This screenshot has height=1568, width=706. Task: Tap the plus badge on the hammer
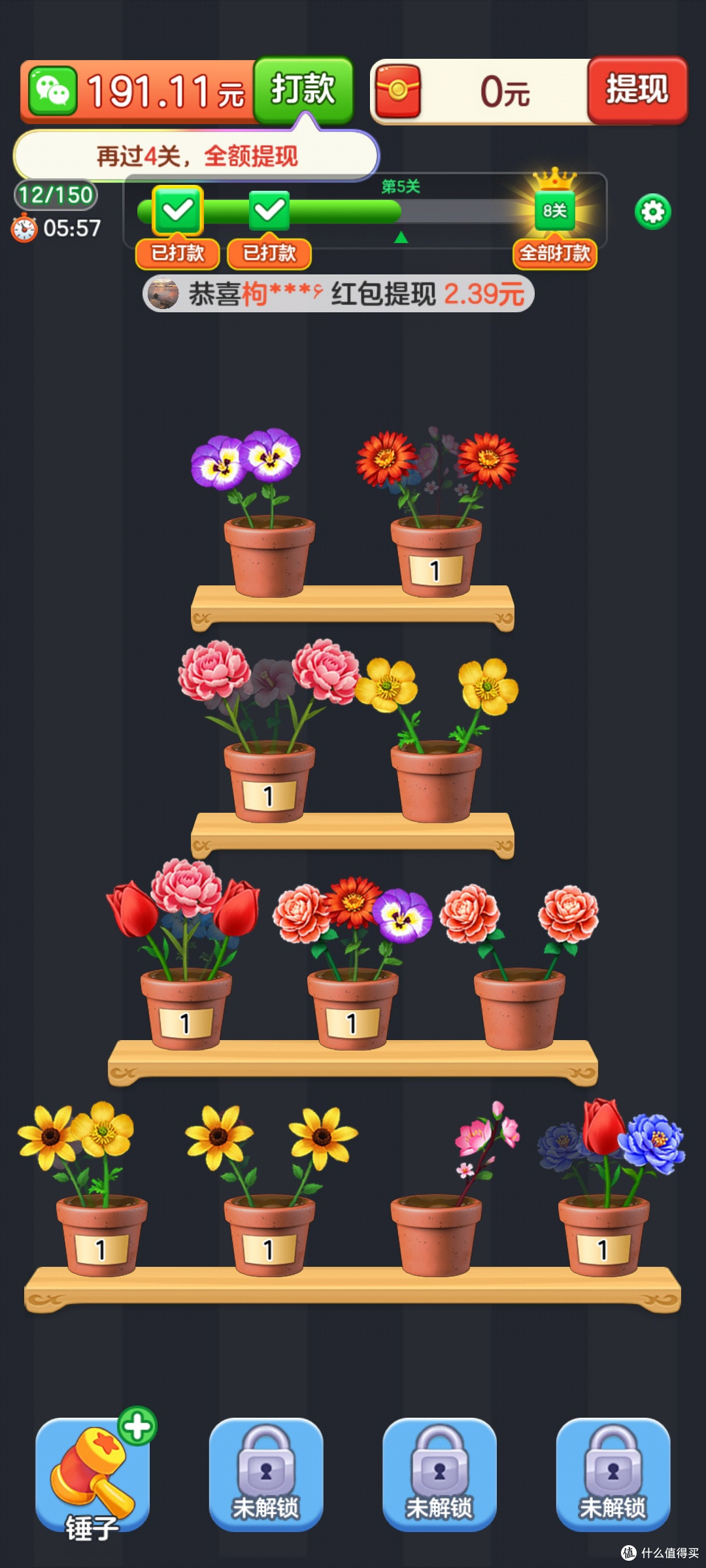(x=137, y=1426)
